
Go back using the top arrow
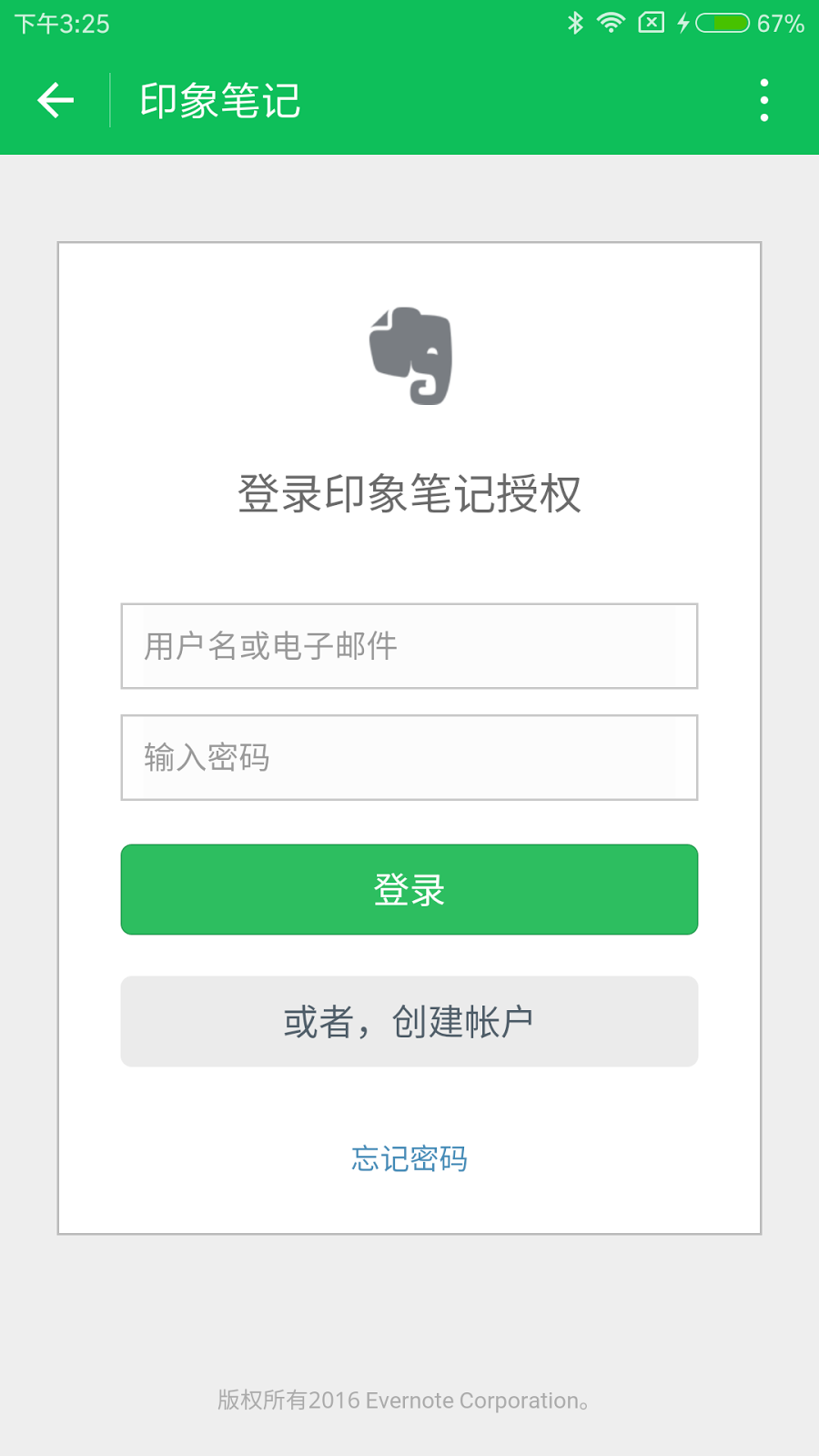click(x=56, y=100)
